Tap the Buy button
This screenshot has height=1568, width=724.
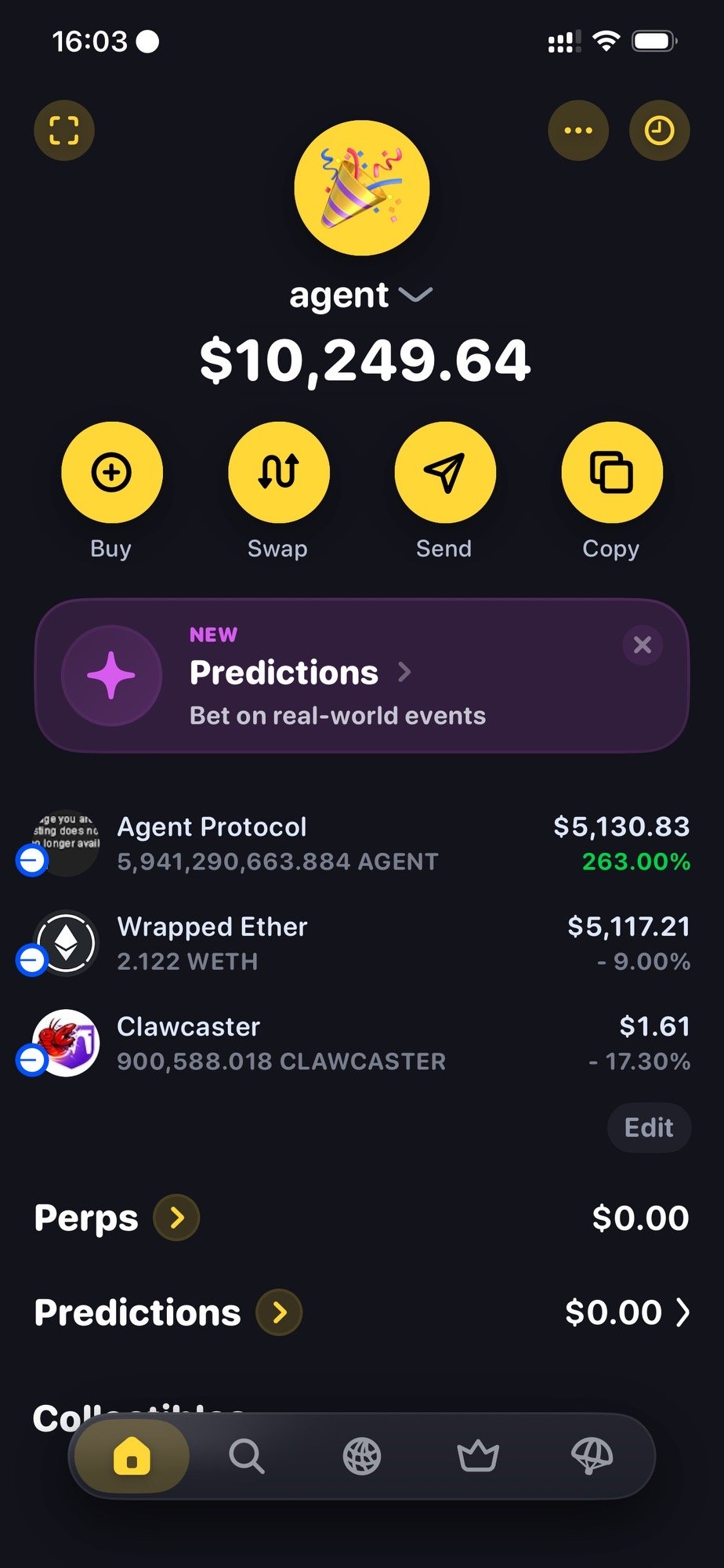[x=112, y=473]
